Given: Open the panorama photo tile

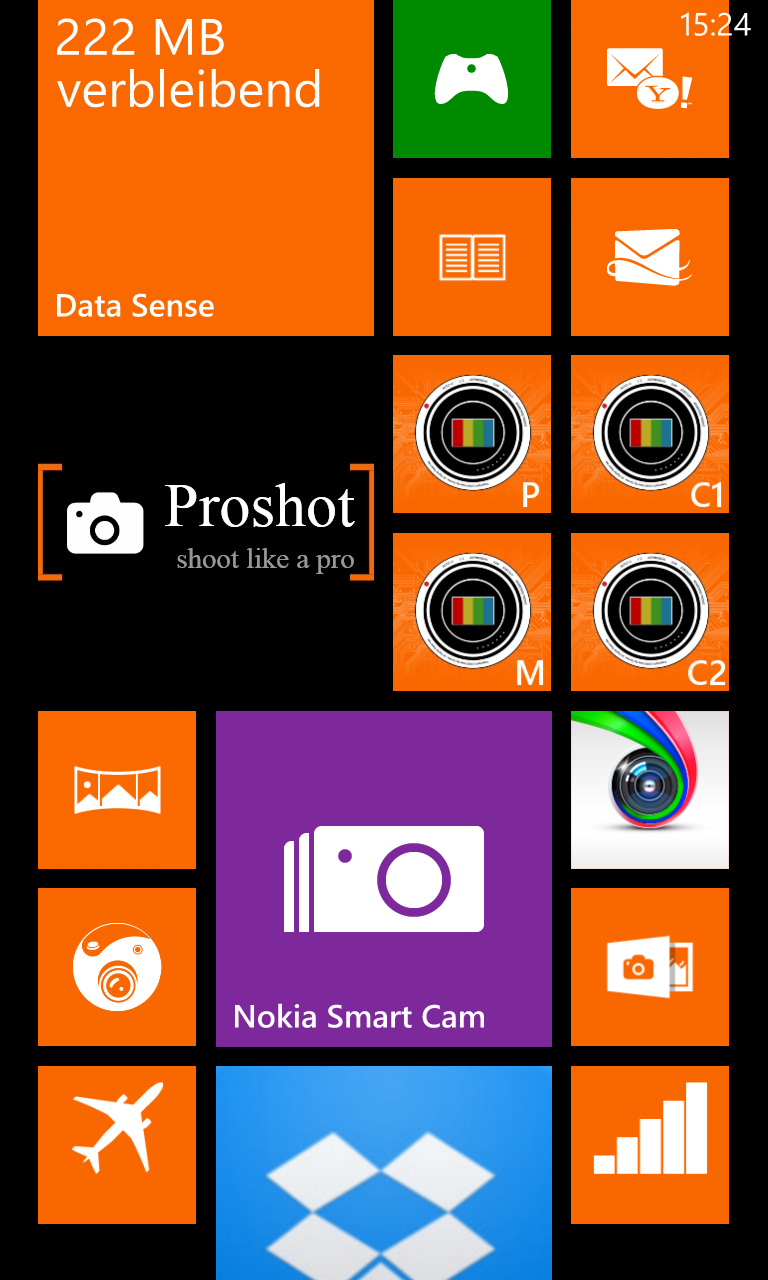Looking at the screenshot, I should pos(117,790).
